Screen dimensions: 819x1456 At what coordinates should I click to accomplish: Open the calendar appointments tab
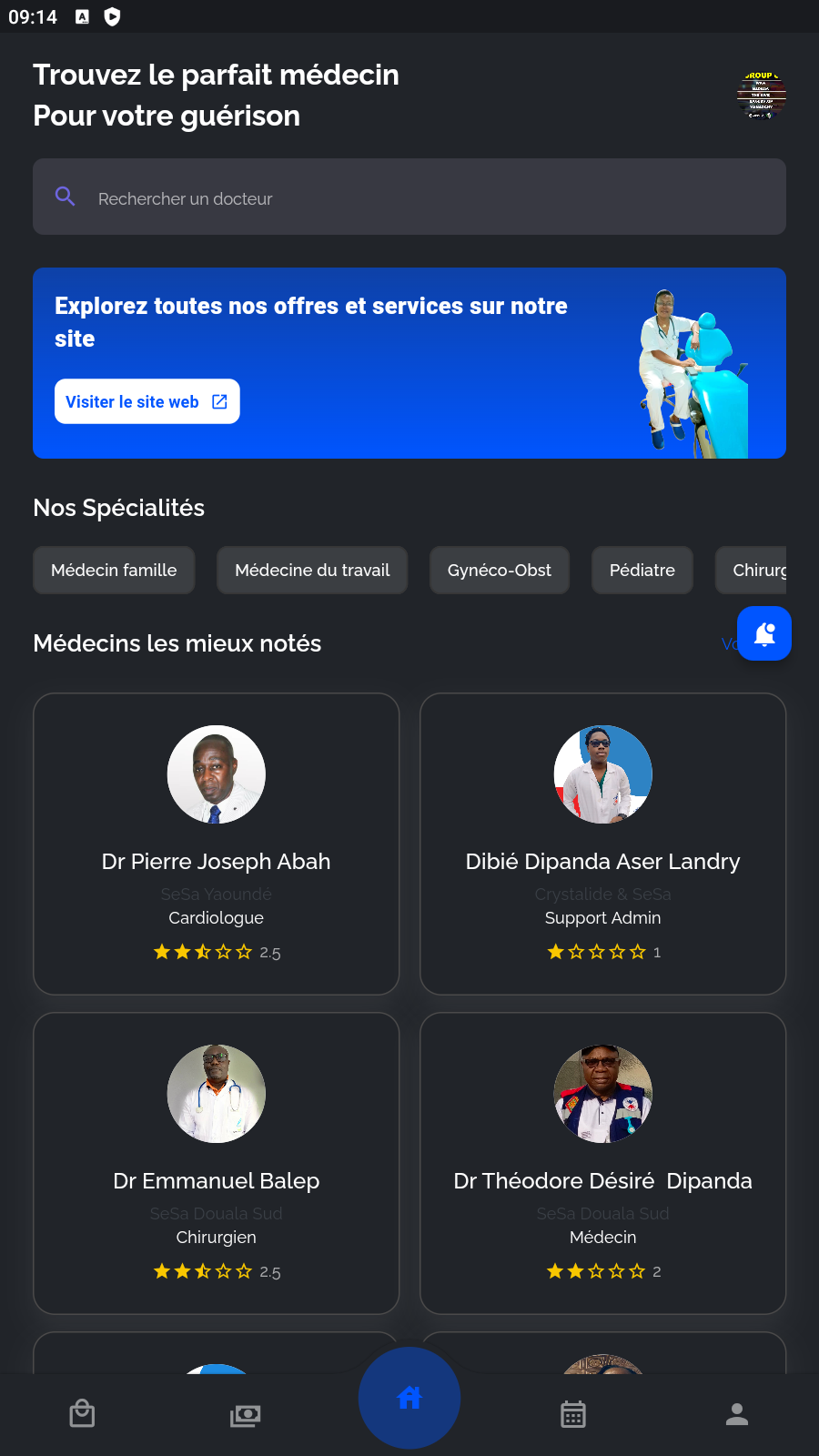[x=572, y=1415]
